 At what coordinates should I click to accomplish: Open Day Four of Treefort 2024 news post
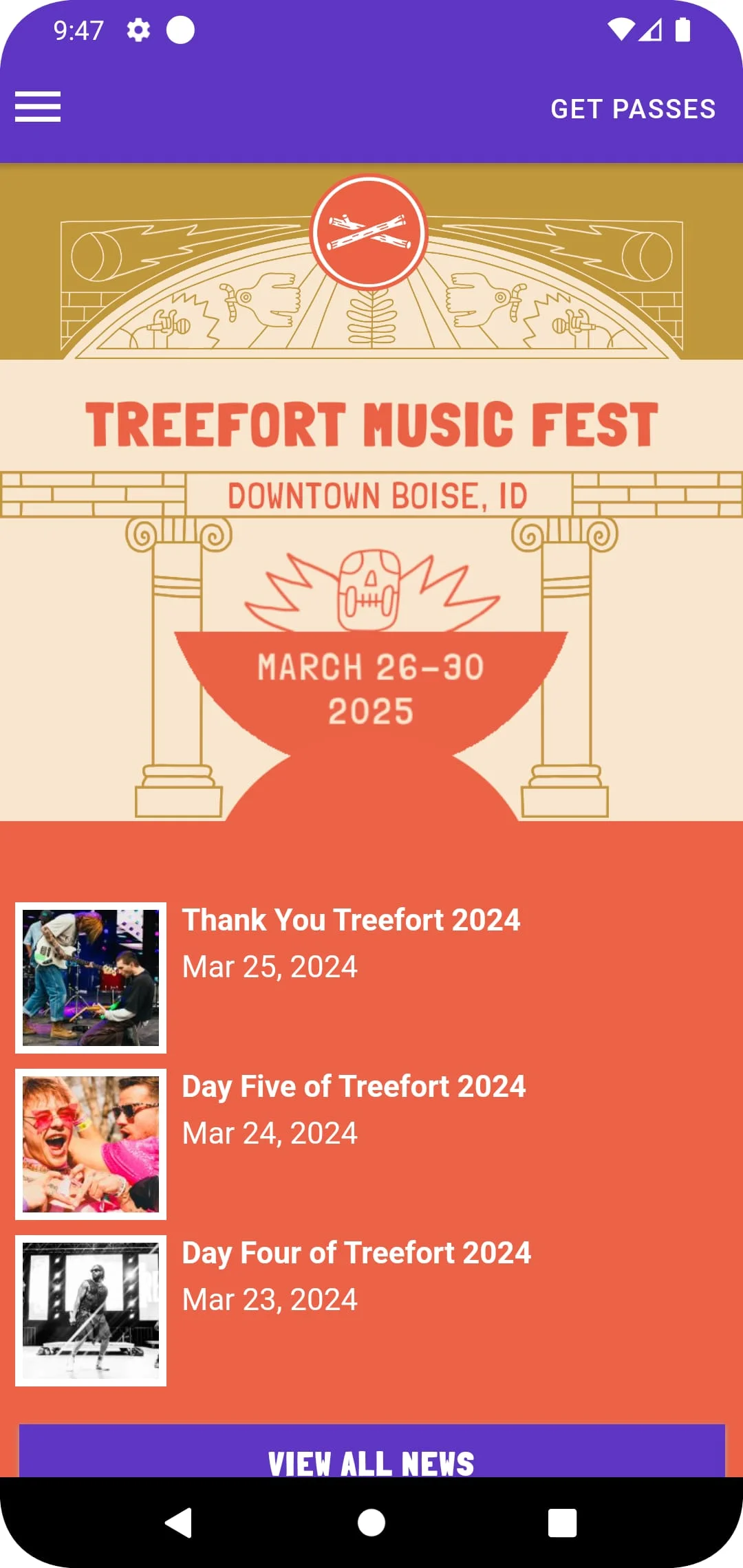(356, 1252)
